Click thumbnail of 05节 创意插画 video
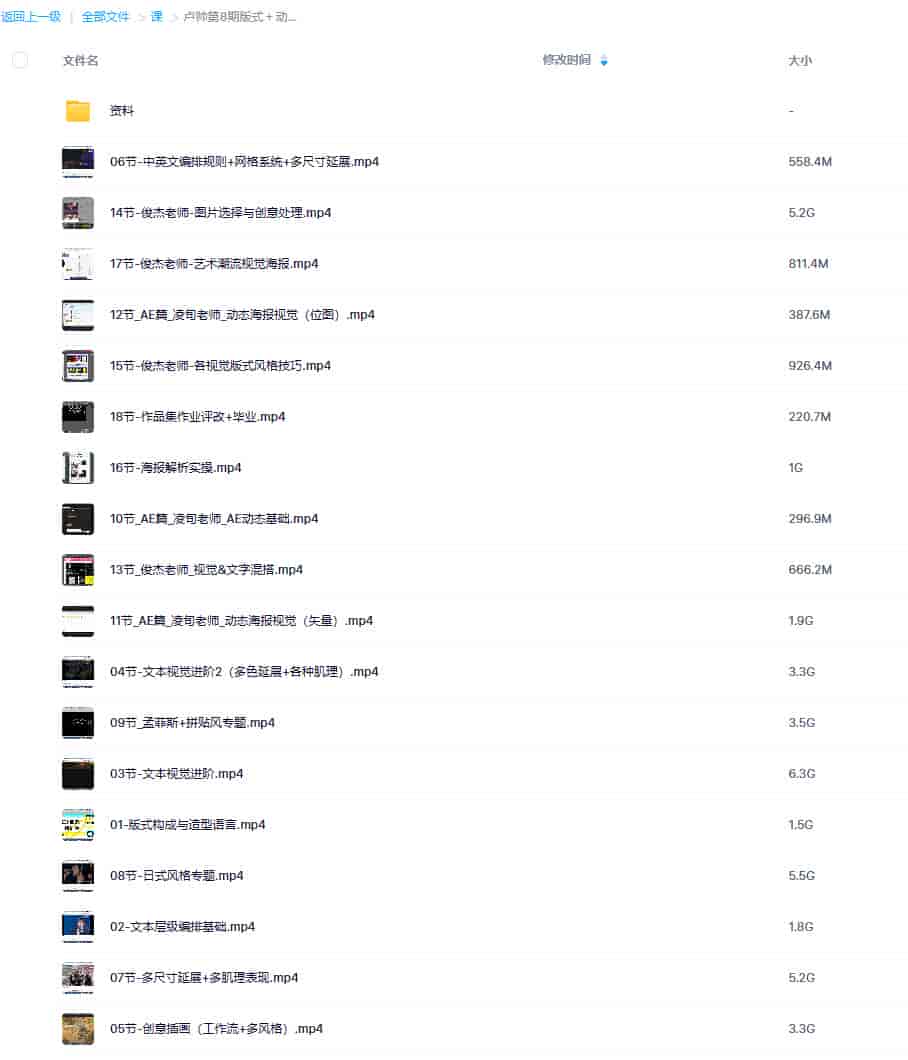Viewport: 908px width, 1060px height. [x=77, y=1028]
